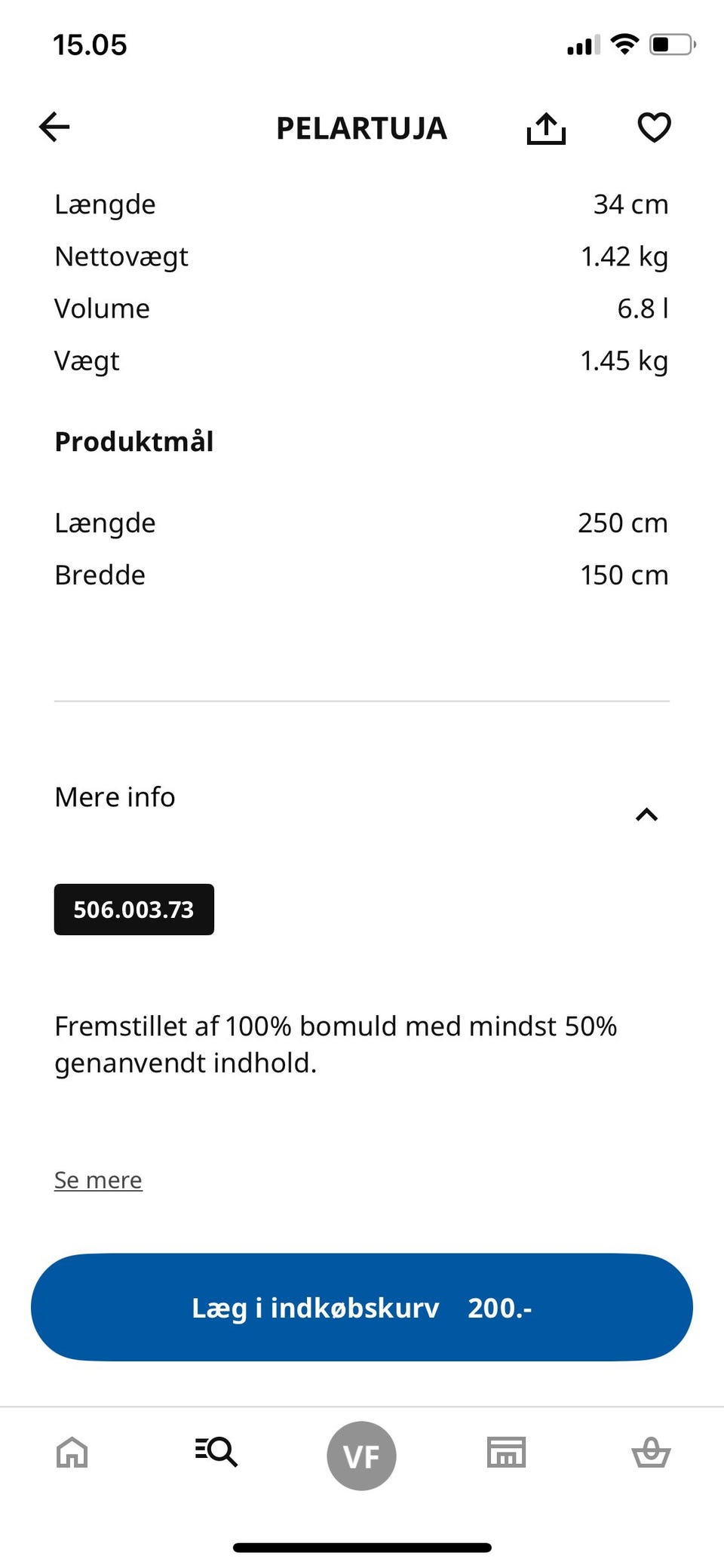Open the Home tab in bottom navigation

pyautogui.click(x=72, y=1454)
